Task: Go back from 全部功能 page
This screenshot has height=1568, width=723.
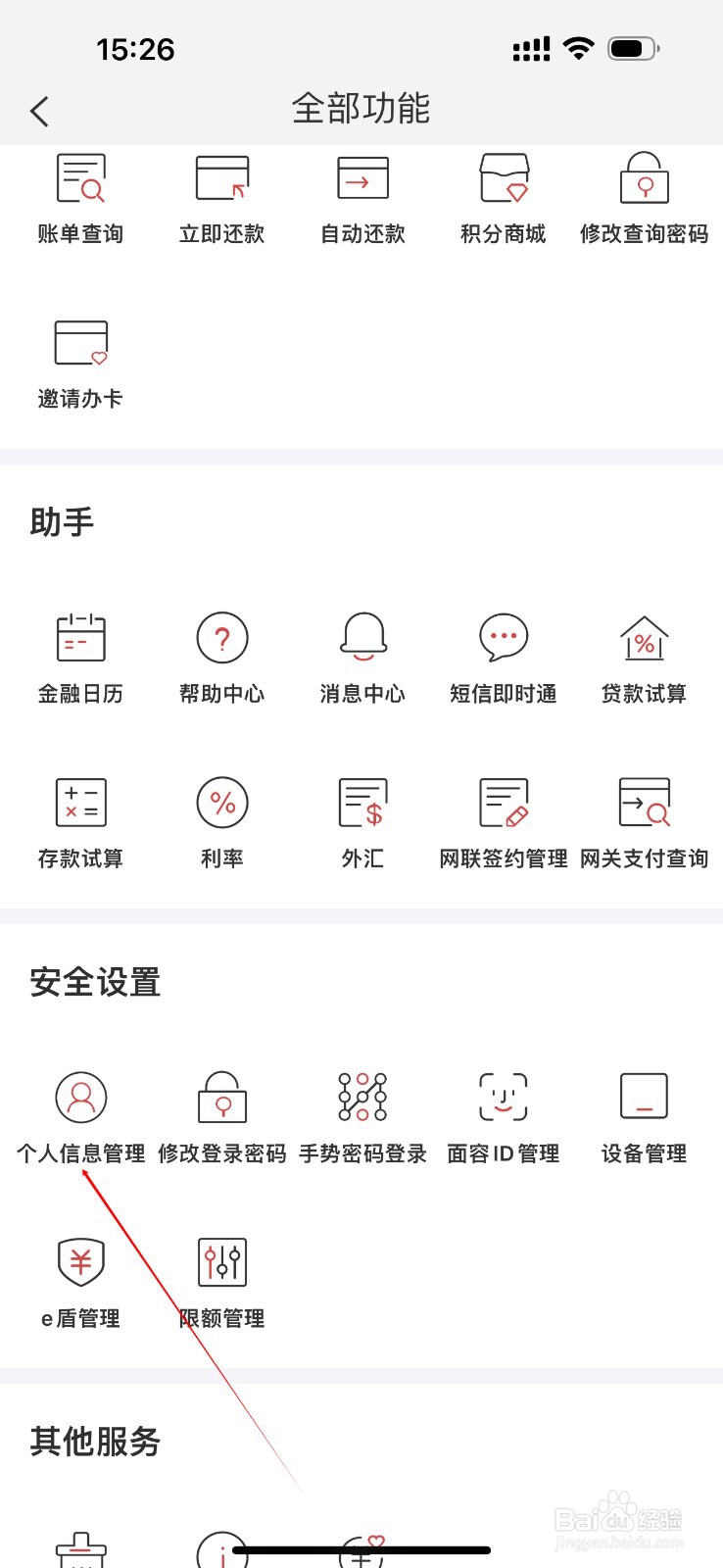Action: point(40,111)
